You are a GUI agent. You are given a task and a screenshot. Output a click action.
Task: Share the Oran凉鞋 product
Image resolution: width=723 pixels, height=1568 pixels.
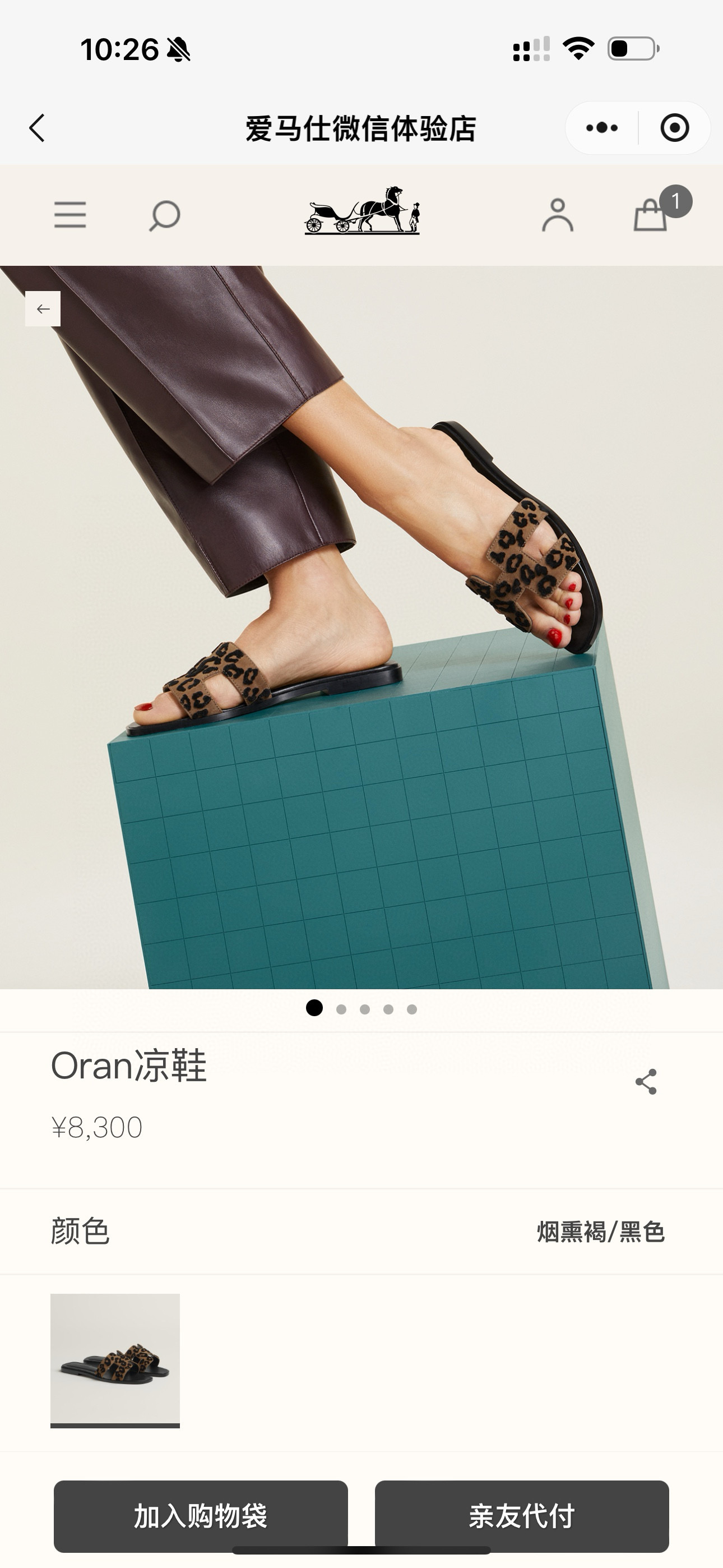point(646,1082)
